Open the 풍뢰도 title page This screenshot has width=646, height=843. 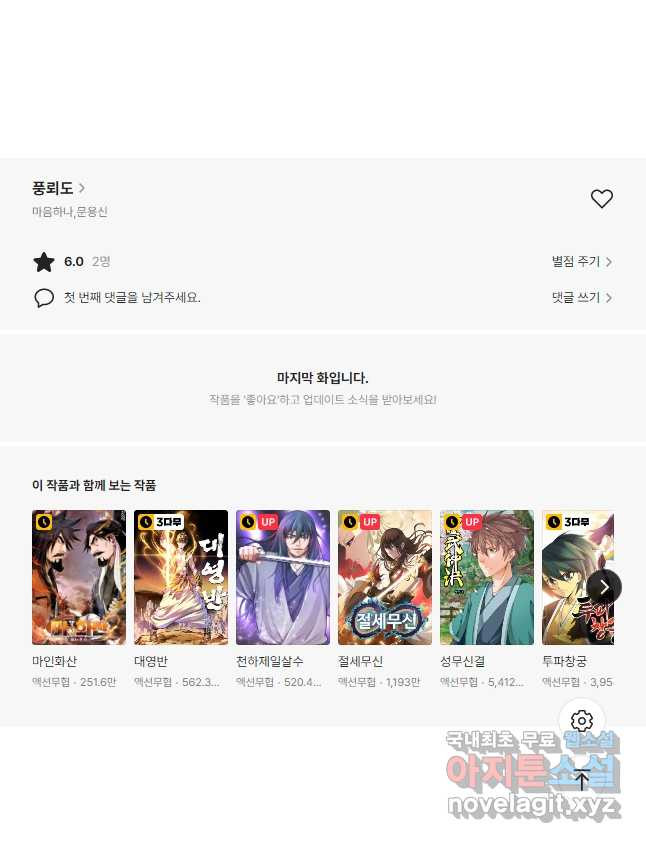(x=58, y=188)
